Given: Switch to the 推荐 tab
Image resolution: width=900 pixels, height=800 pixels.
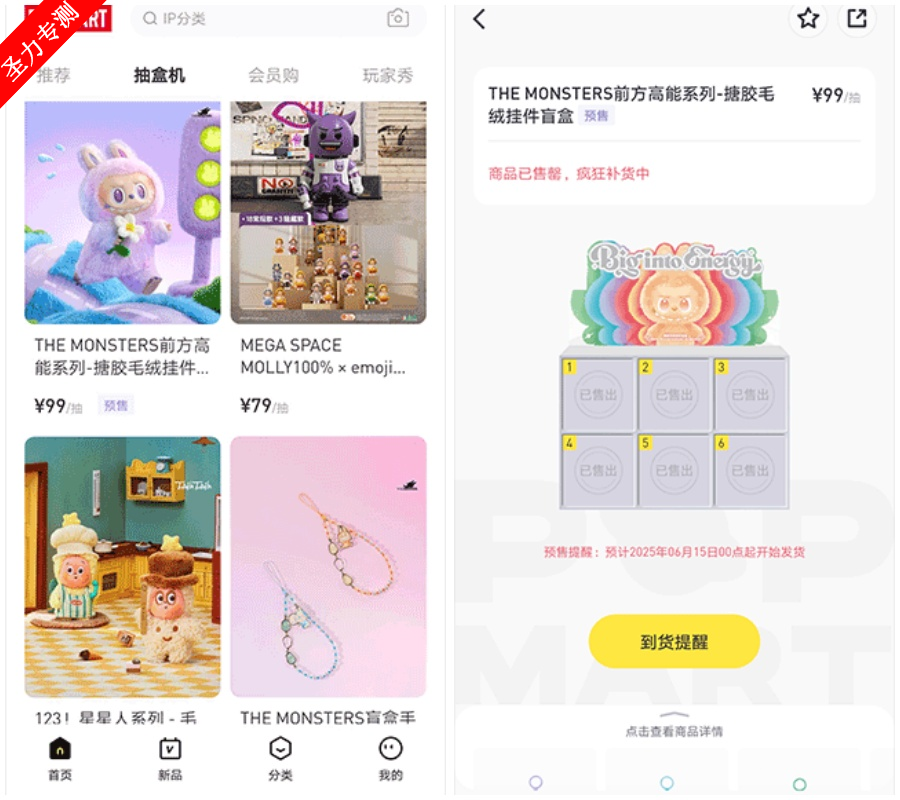Looking at the screenshot, I should pyautogui.click(x=54, y=75).
